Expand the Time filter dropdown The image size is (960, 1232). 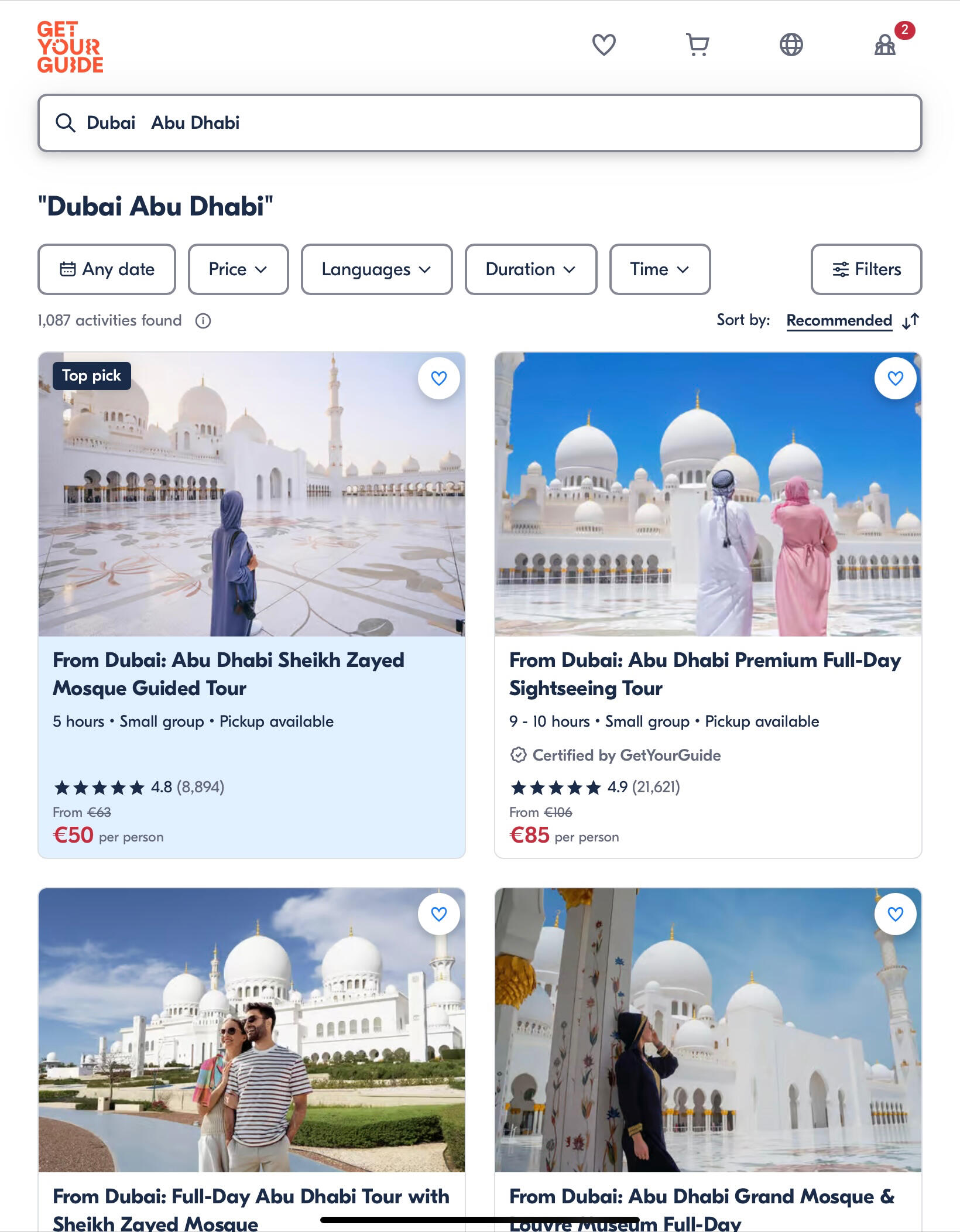pyautogui.click(x=660, y=269)
